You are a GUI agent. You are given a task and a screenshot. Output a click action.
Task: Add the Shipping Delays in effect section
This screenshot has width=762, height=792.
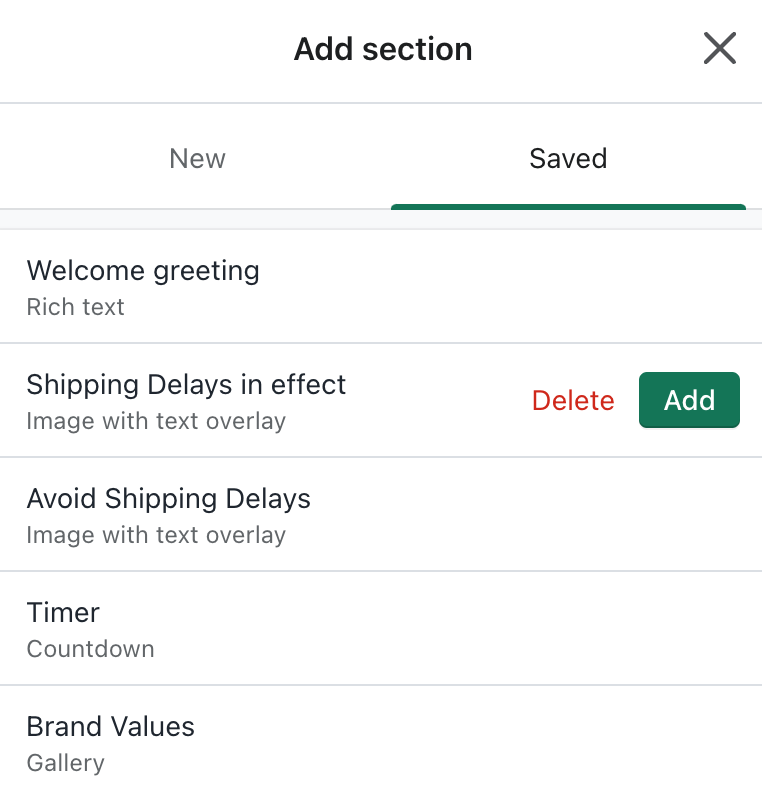coord(689,400)
